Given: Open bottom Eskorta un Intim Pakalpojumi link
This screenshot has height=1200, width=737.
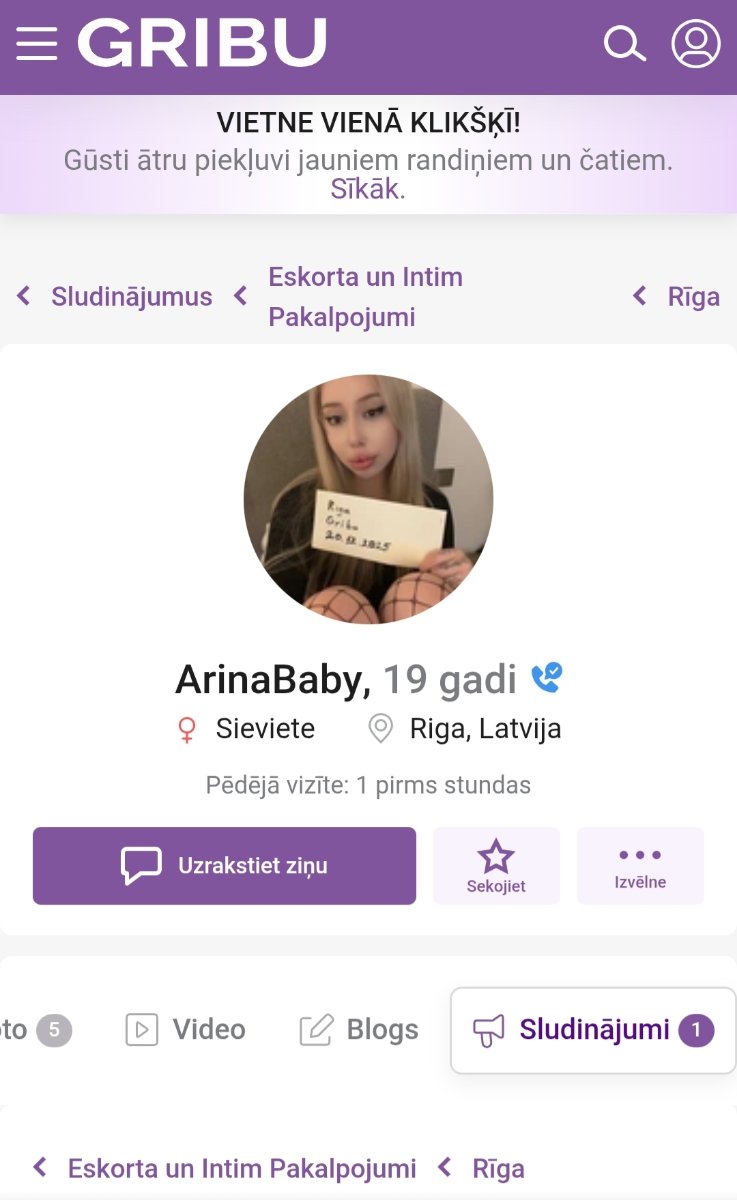Looking at the screenshot, I should pyautogui.click(x=241, y=1168).
